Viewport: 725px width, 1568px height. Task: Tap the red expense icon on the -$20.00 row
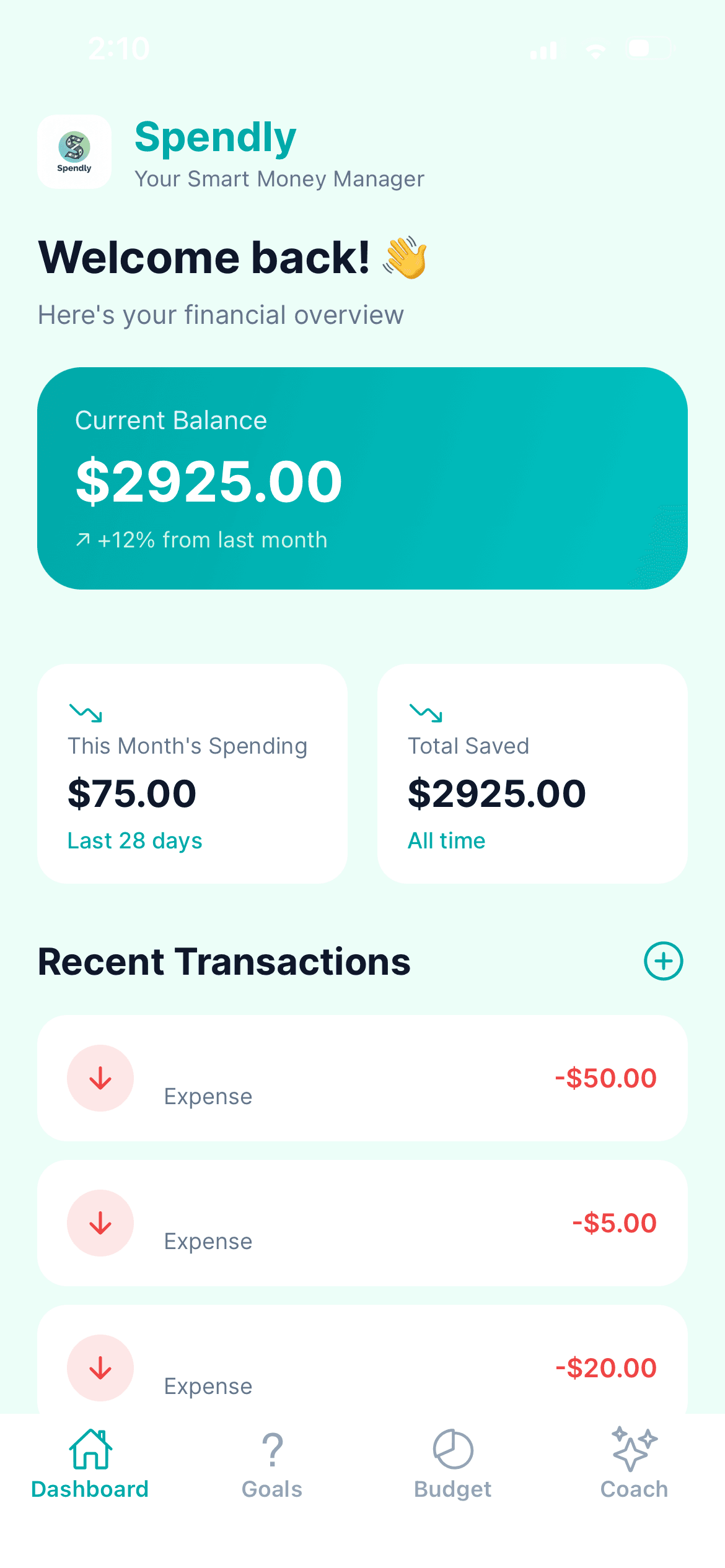coord(100,1369)
